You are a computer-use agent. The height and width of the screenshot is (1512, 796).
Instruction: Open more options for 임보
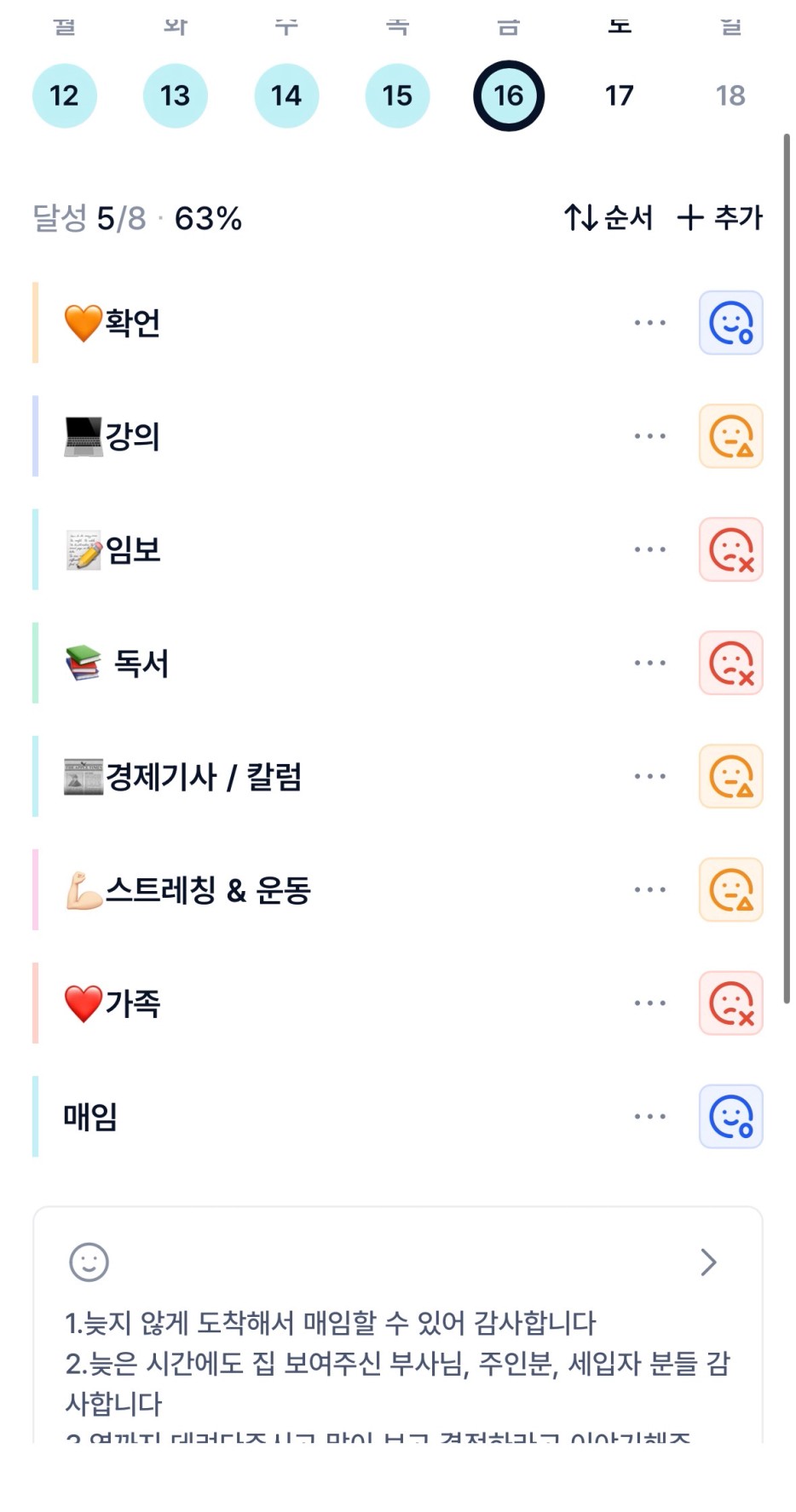[x=649, y=549]
